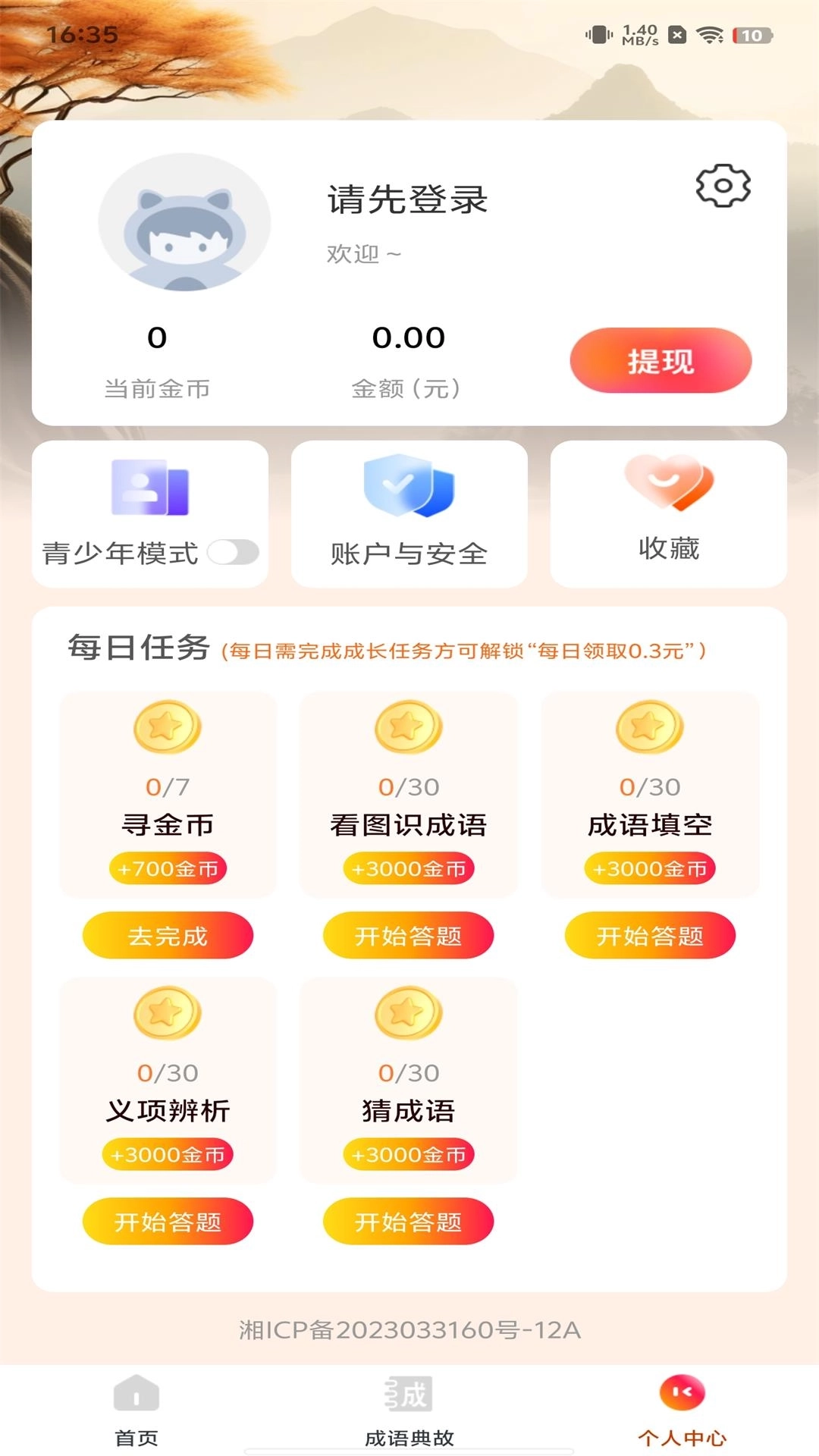Click the coin icon above 猜成语
The height and width of the screenshot is (1456, 819).
(408, 1016)
